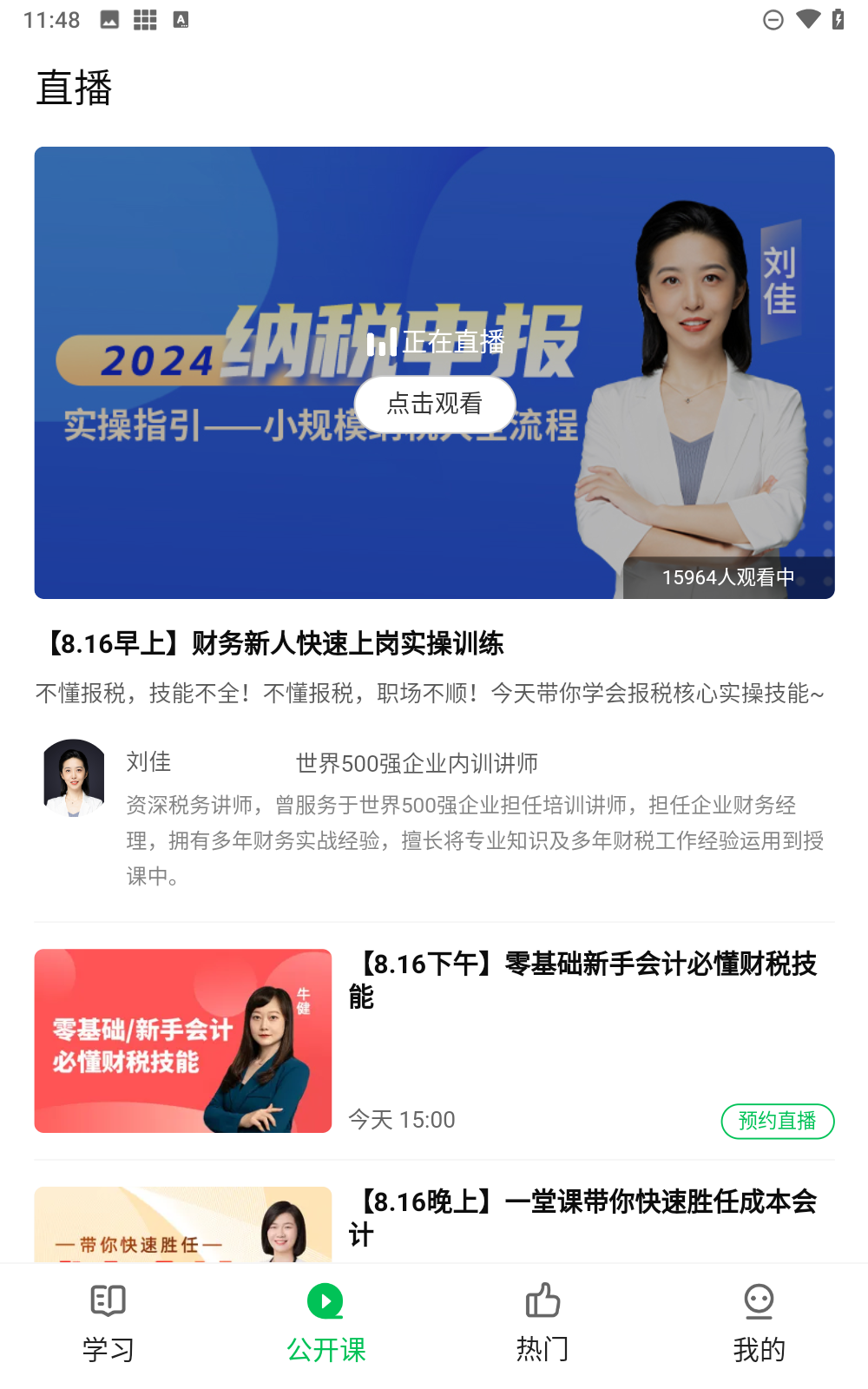The height and width of the screenshot is (1389, 868).
Task: Open the app grid icon in status bar
Action: tap(144, 19)
